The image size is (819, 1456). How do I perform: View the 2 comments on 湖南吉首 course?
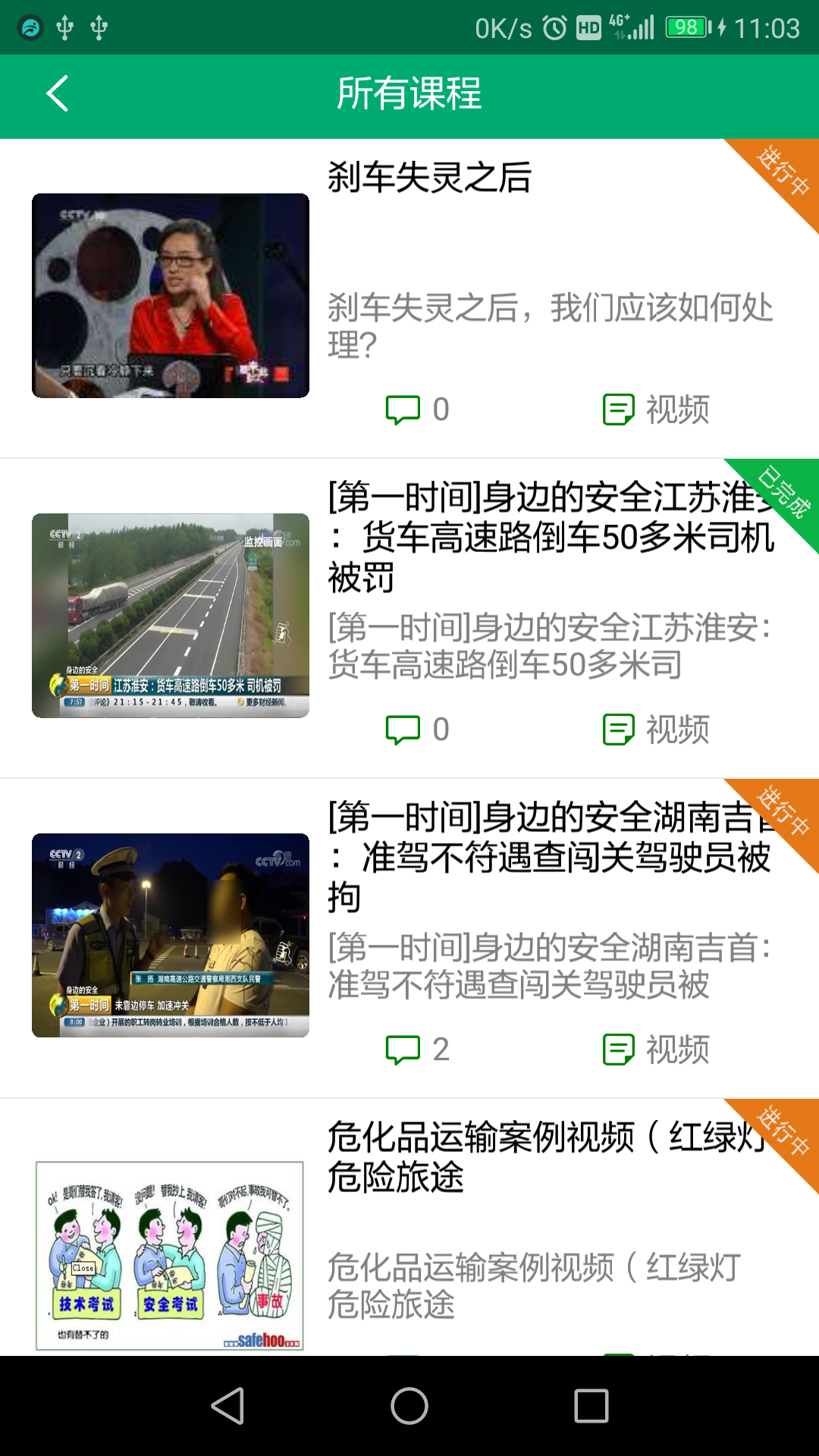coord(417,1050)
